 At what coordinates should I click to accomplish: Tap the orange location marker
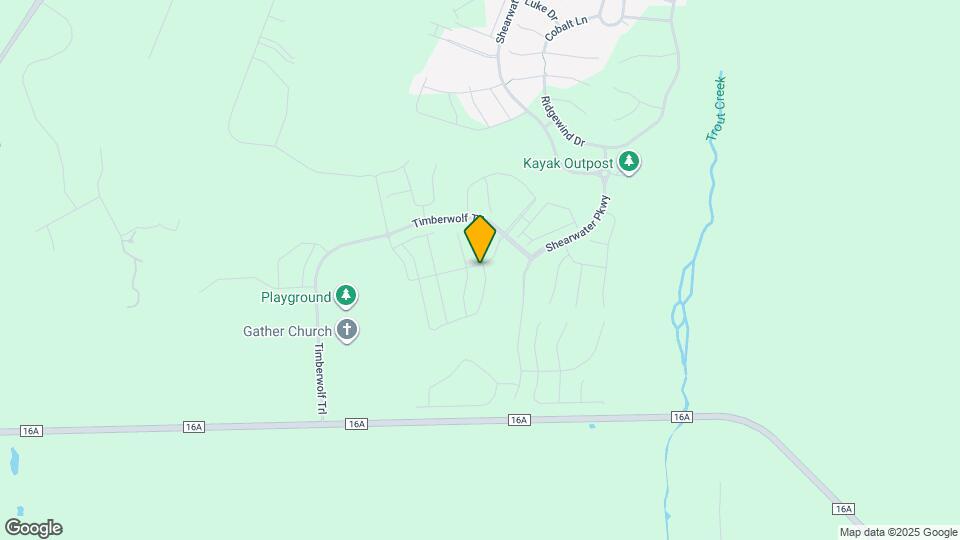point(480,239)
